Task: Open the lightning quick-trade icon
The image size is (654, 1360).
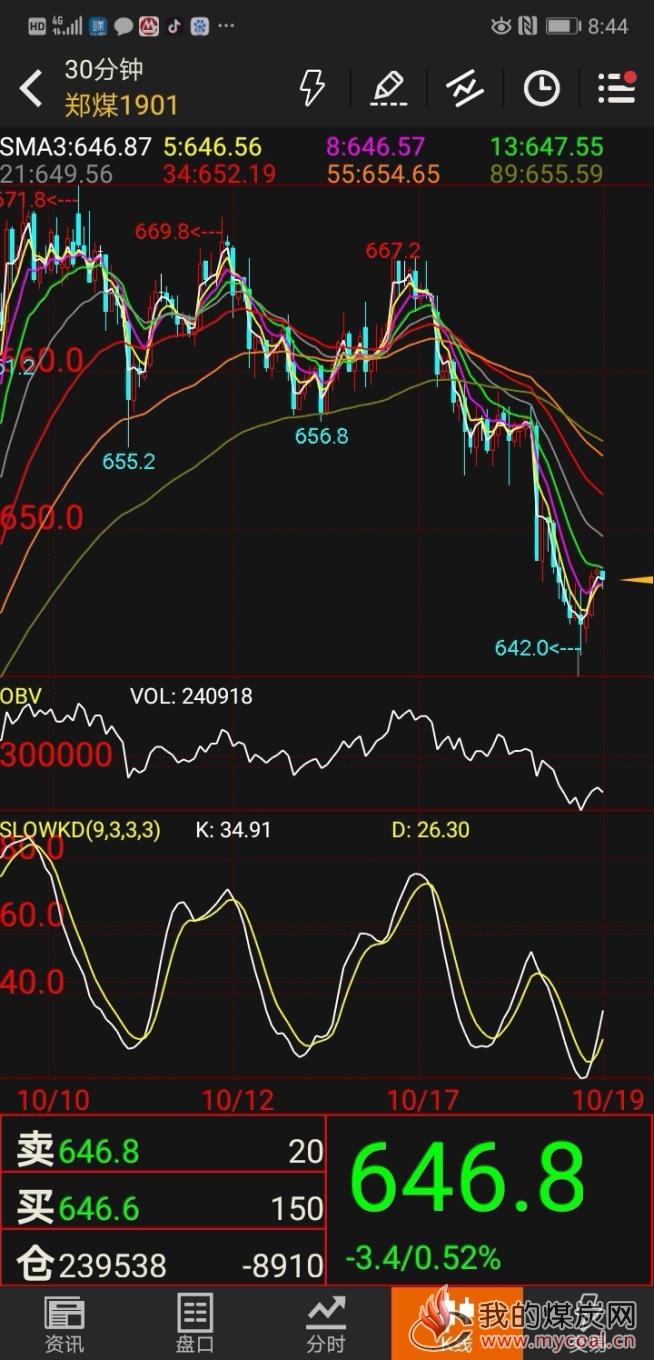Action: 312,88
